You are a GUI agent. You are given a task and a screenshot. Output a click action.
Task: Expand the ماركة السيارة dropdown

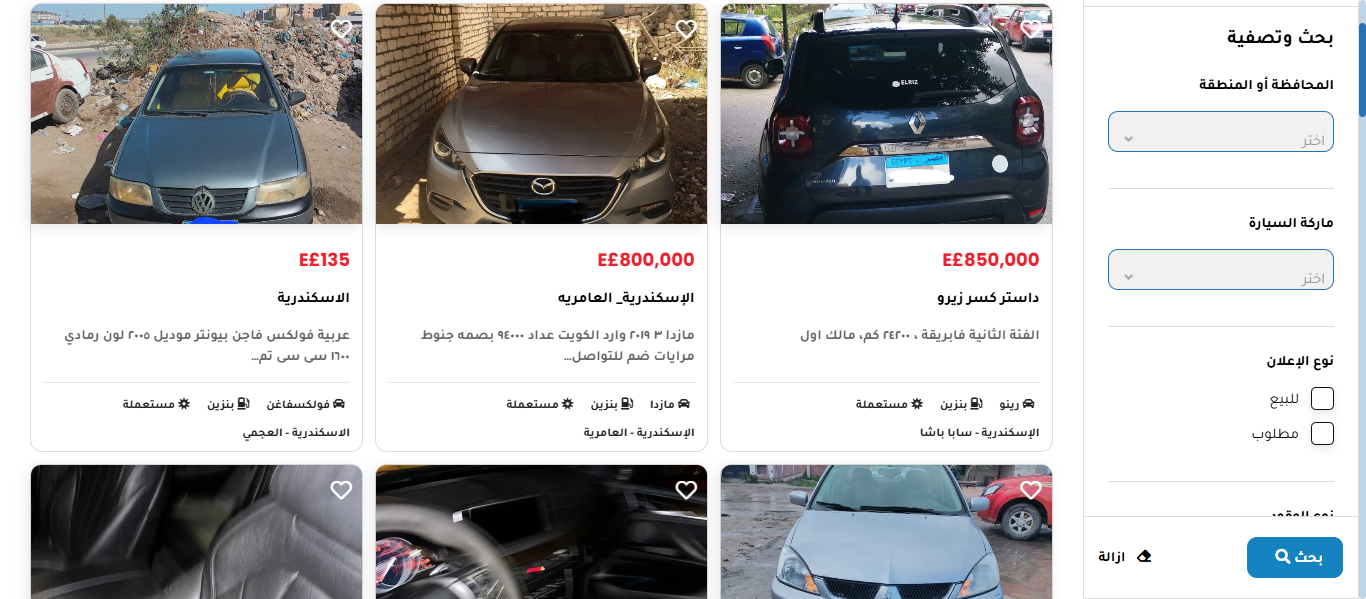[1220, 270]
